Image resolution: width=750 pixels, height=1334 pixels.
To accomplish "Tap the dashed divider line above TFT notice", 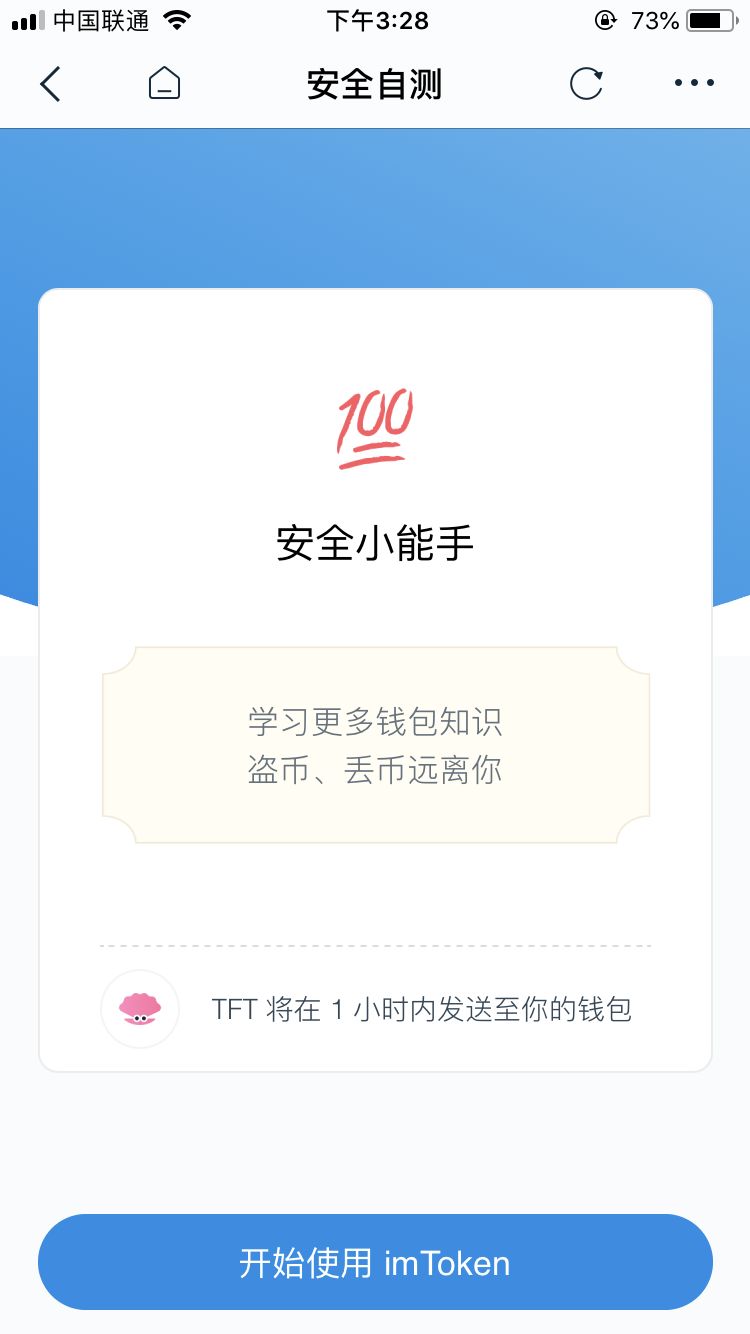I will tap(375, 945).
